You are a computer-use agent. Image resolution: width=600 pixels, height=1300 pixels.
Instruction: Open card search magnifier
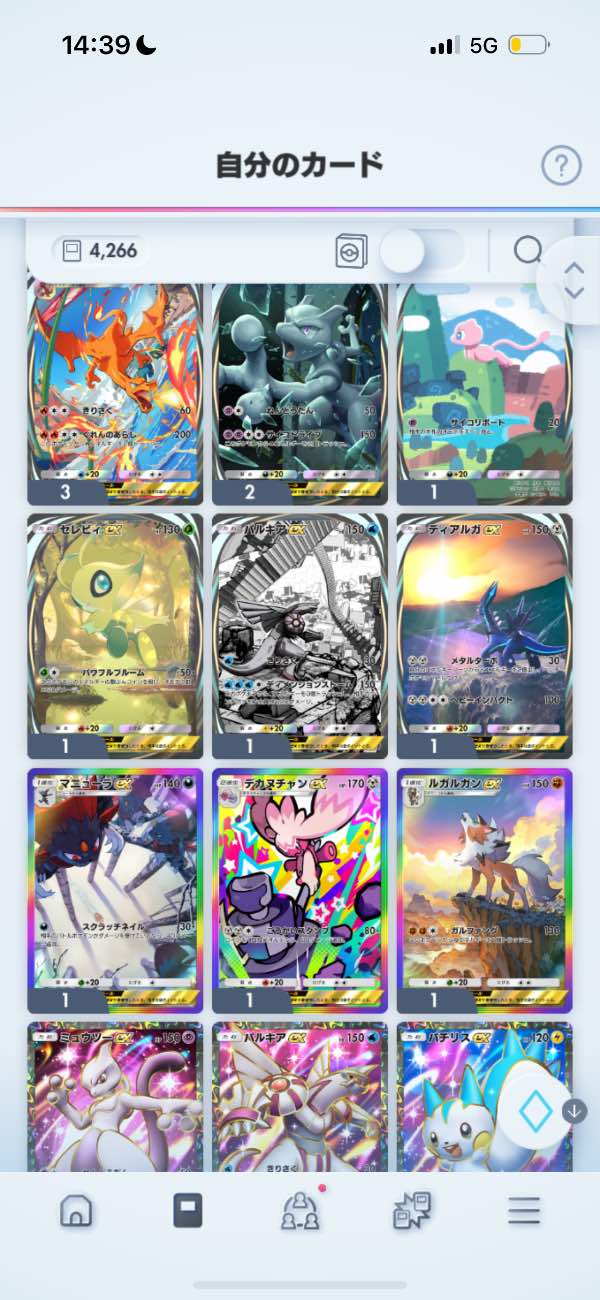tap(527, 250)
